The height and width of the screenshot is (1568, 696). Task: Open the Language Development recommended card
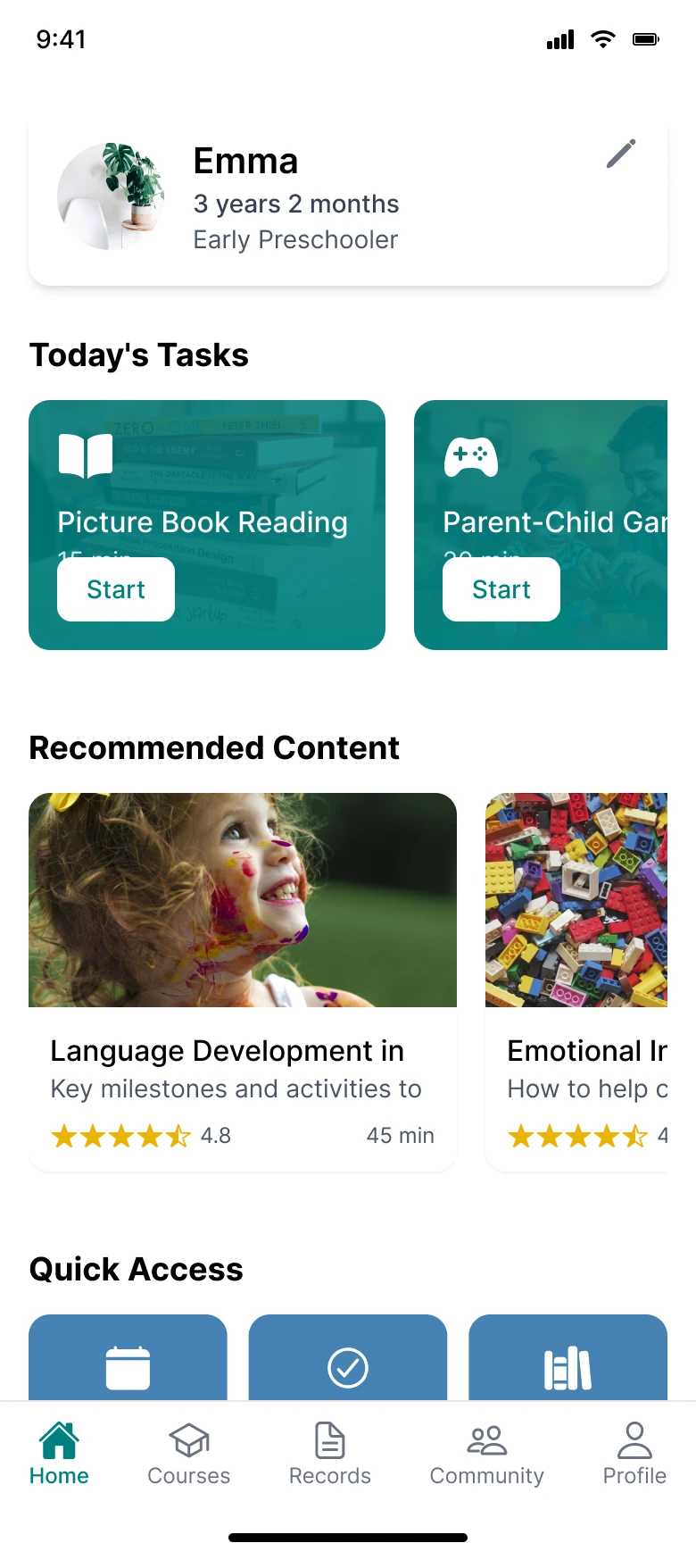[x=243, y=980]
